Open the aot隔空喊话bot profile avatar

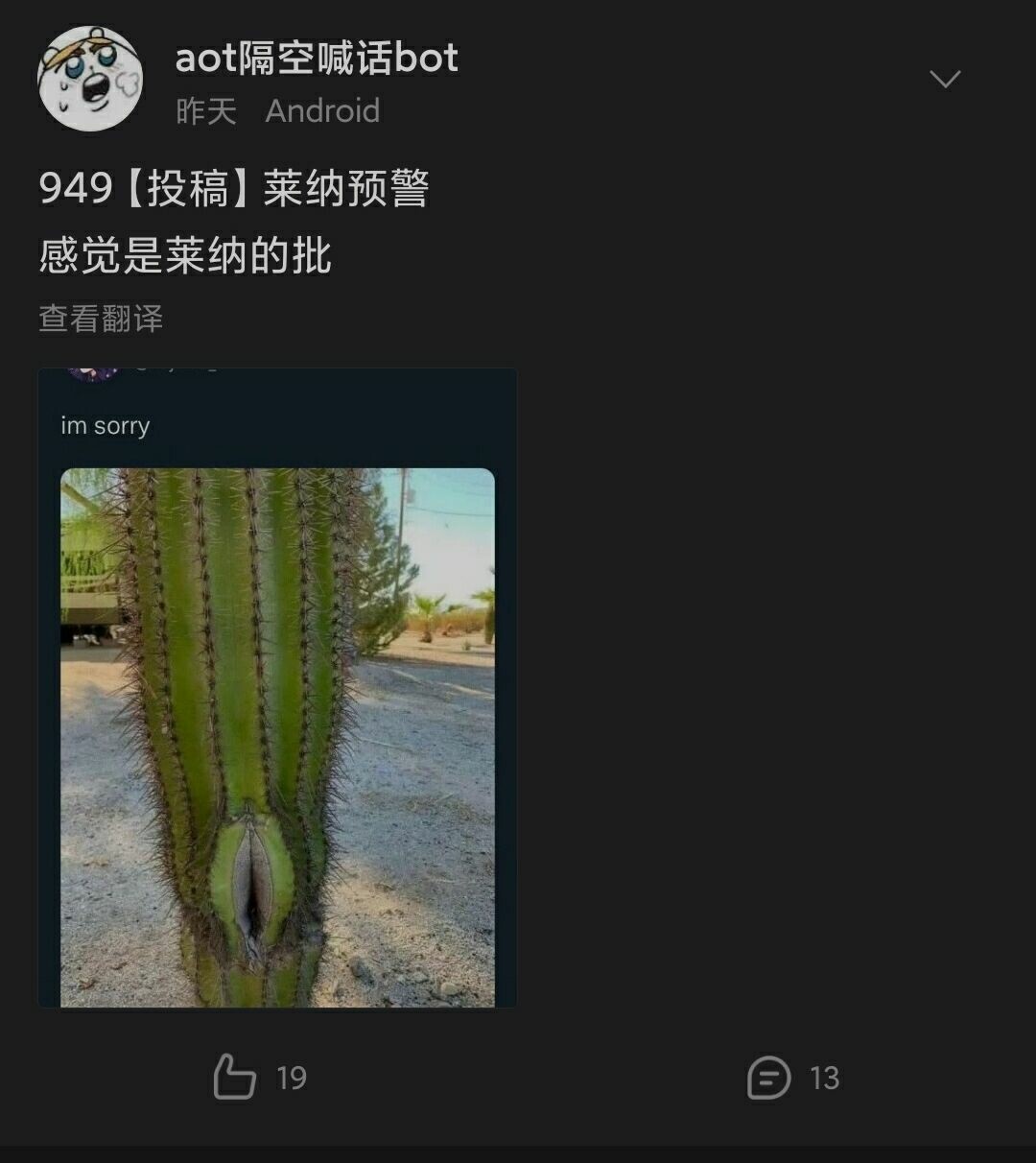point(89,79)
